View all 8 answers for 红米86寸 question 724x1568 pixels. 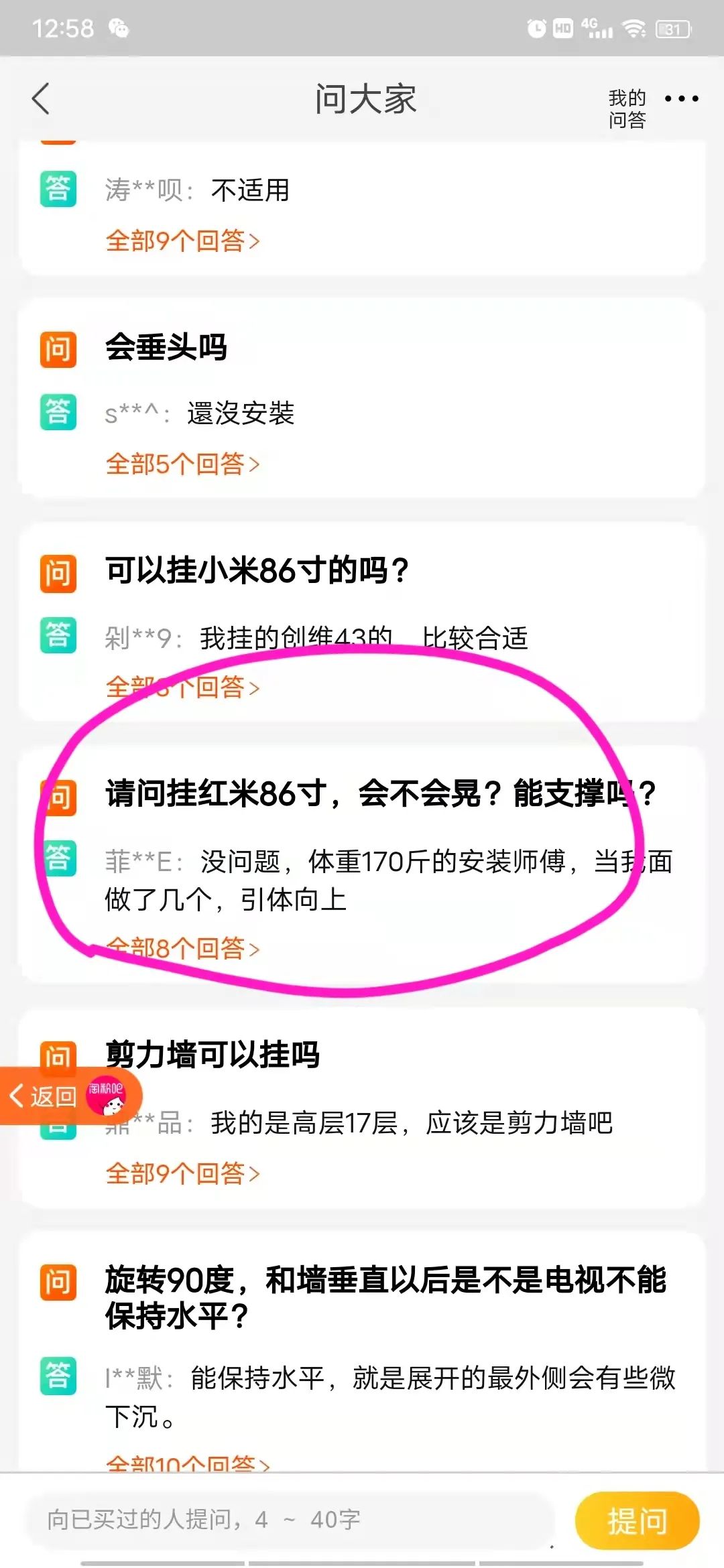pyautogui.click(x=182, y=949)
